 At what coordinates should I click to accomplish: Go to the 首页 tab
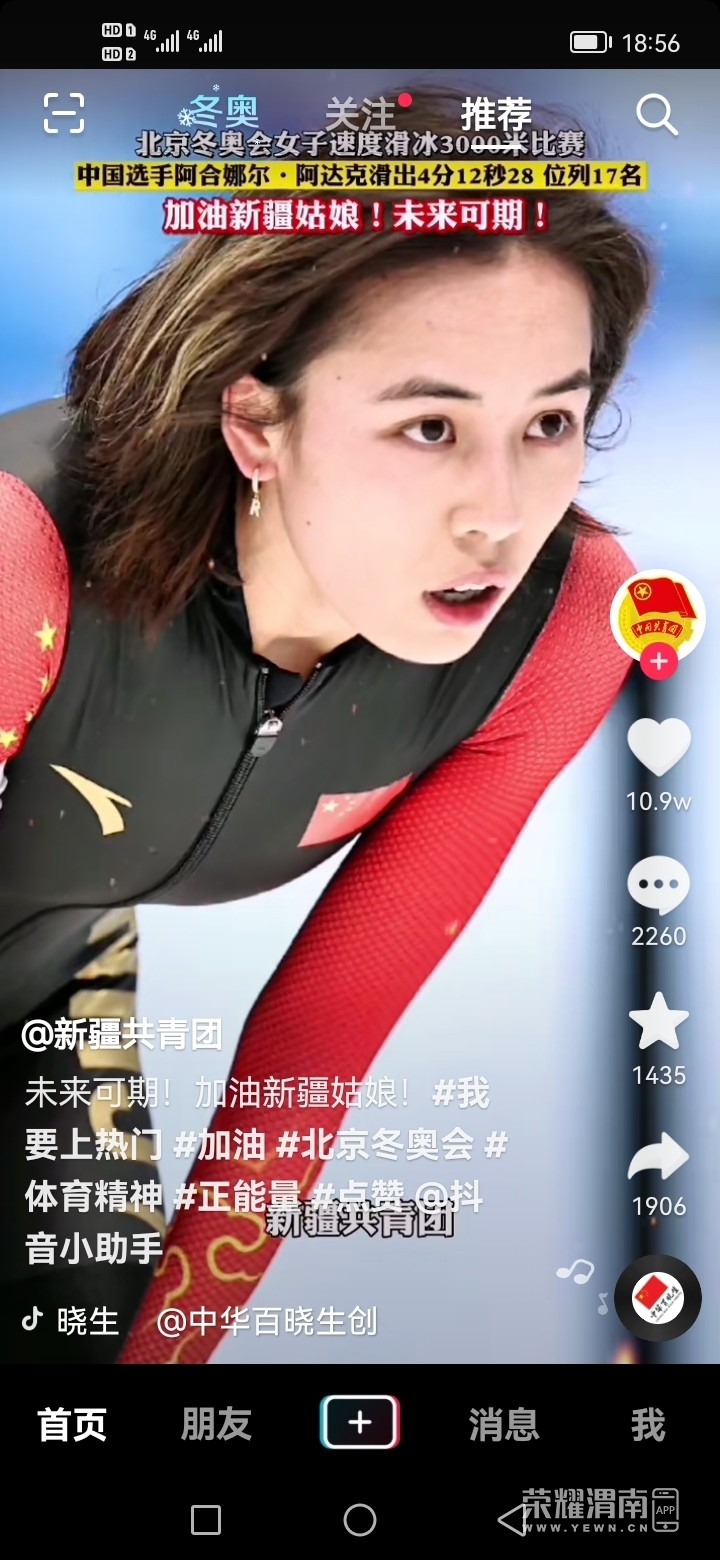pyautogui.click(x=72, y=1424)
